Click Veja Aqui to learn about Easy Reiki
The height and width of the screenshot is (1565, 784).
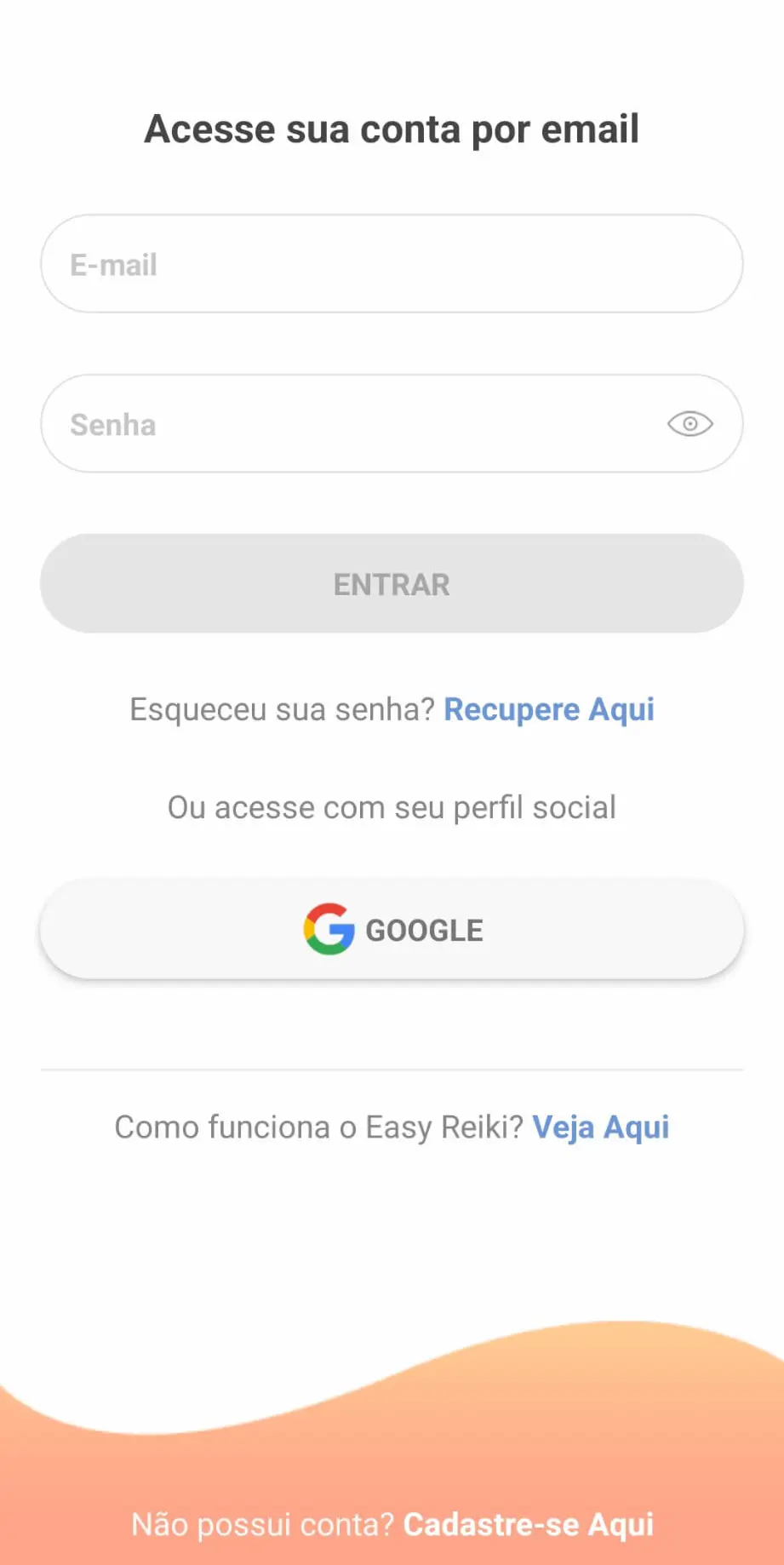click(x=600, y=1126)
